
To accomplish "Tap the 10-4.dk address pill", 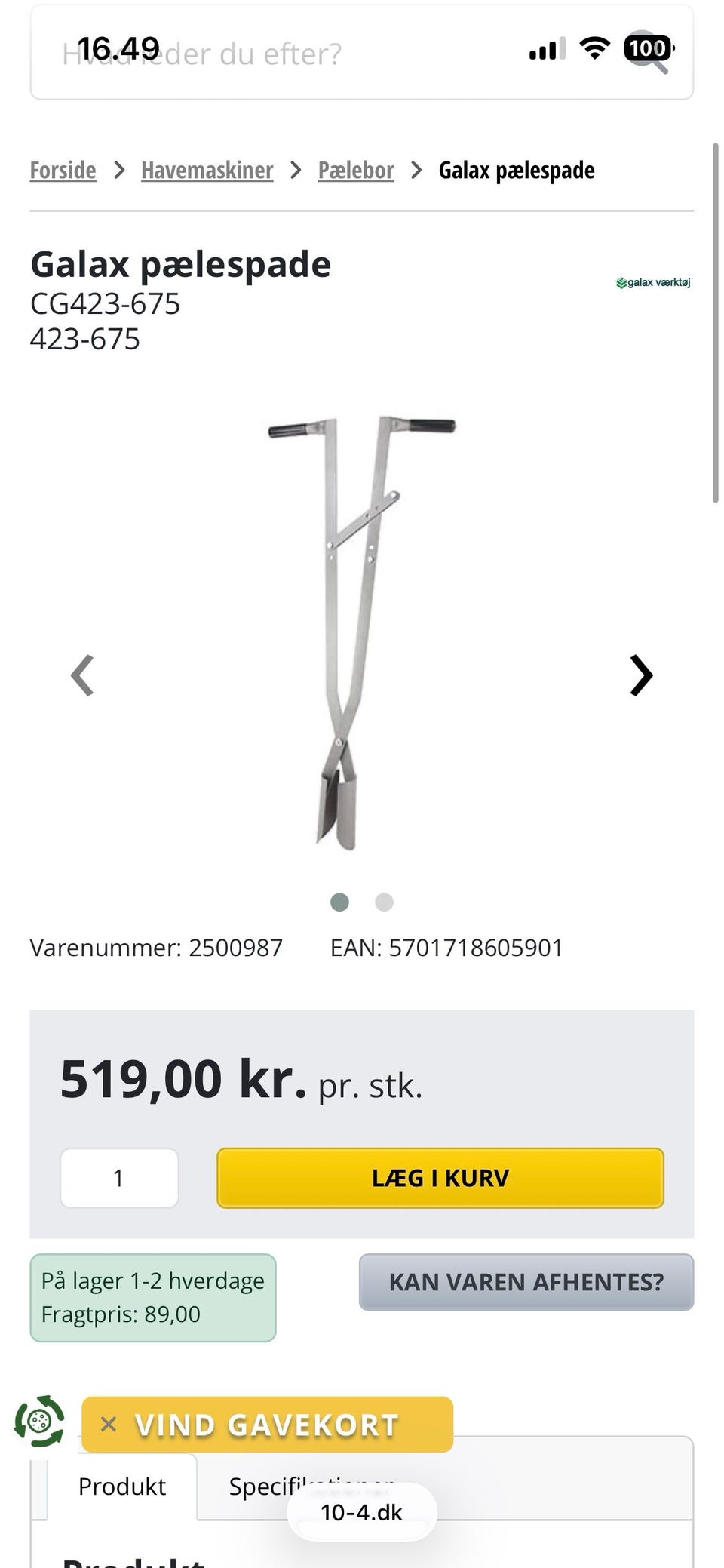I will click(x=361, y=1512).
